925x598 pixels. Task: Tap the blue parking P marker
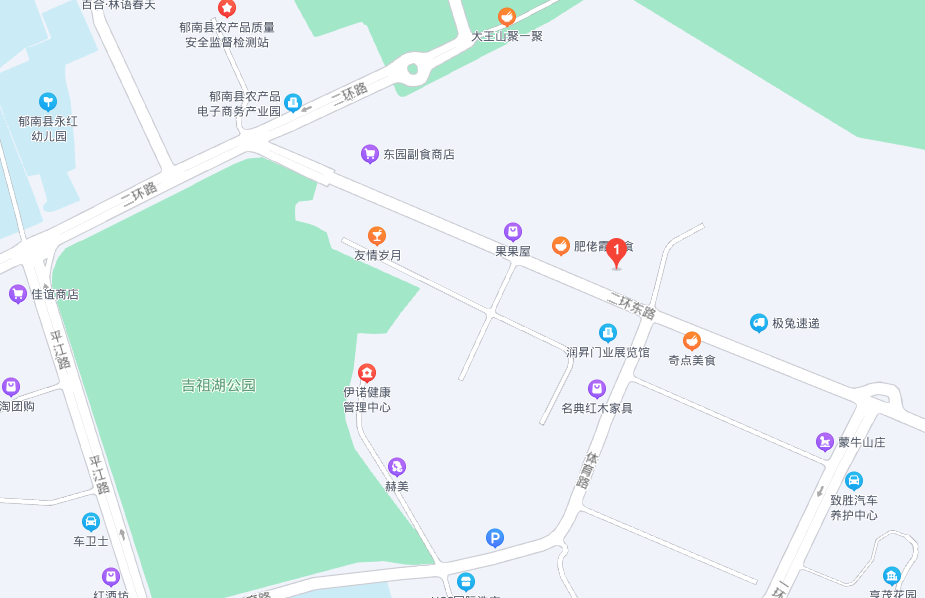click(x=494, y=538)
